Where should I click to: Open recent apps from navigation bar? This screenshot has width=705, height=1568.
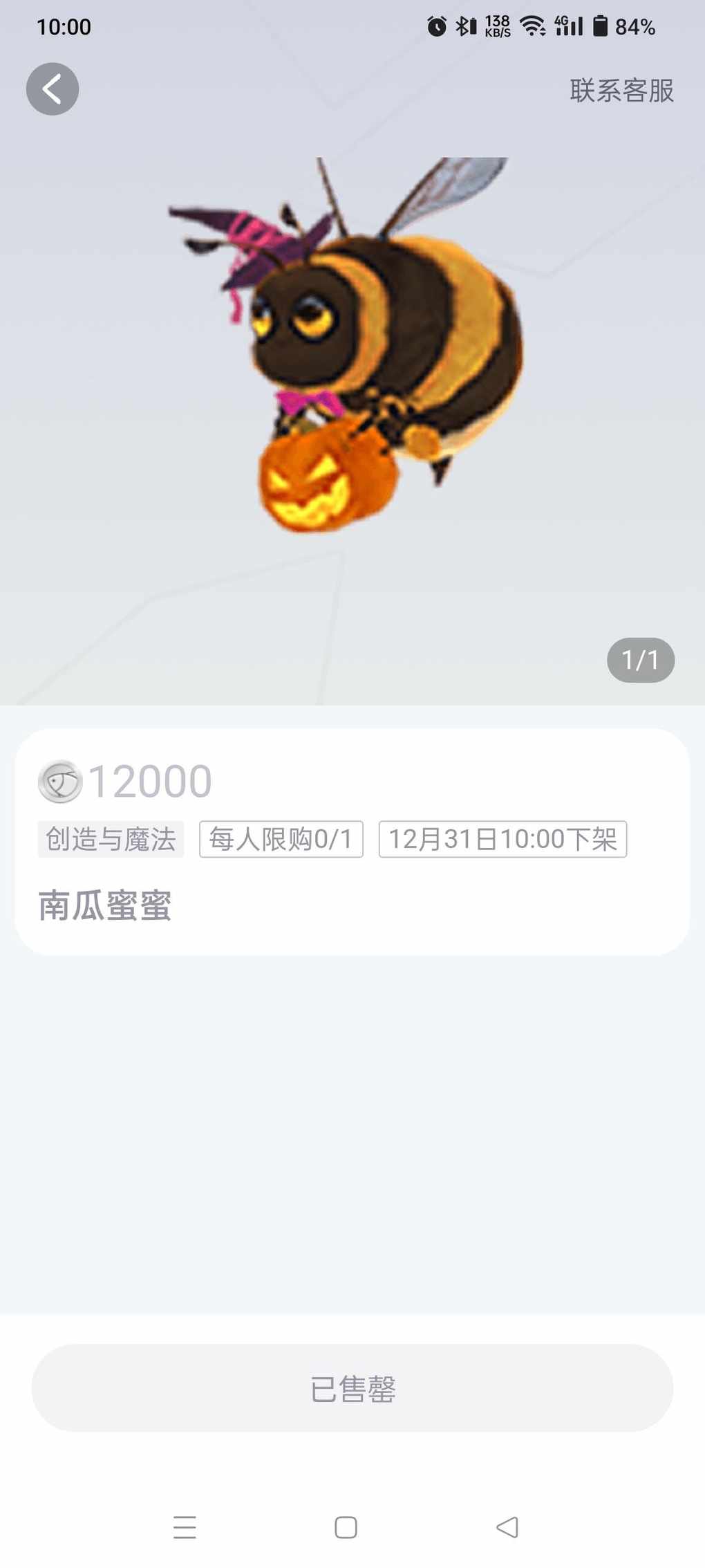(185, 1527)
